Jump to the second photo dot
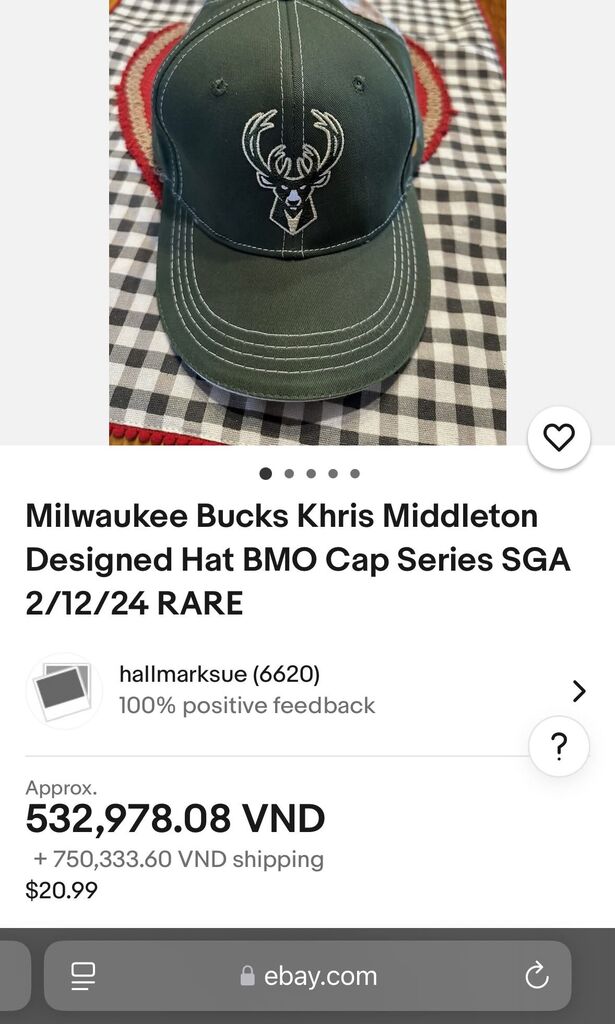 [x=289, y=474]
